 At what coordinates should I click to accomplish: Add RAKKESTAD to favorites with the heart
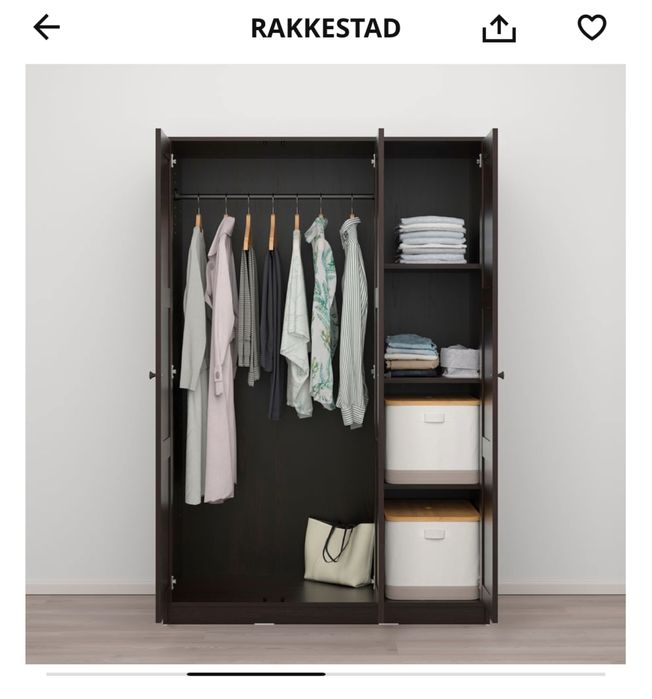592,27
